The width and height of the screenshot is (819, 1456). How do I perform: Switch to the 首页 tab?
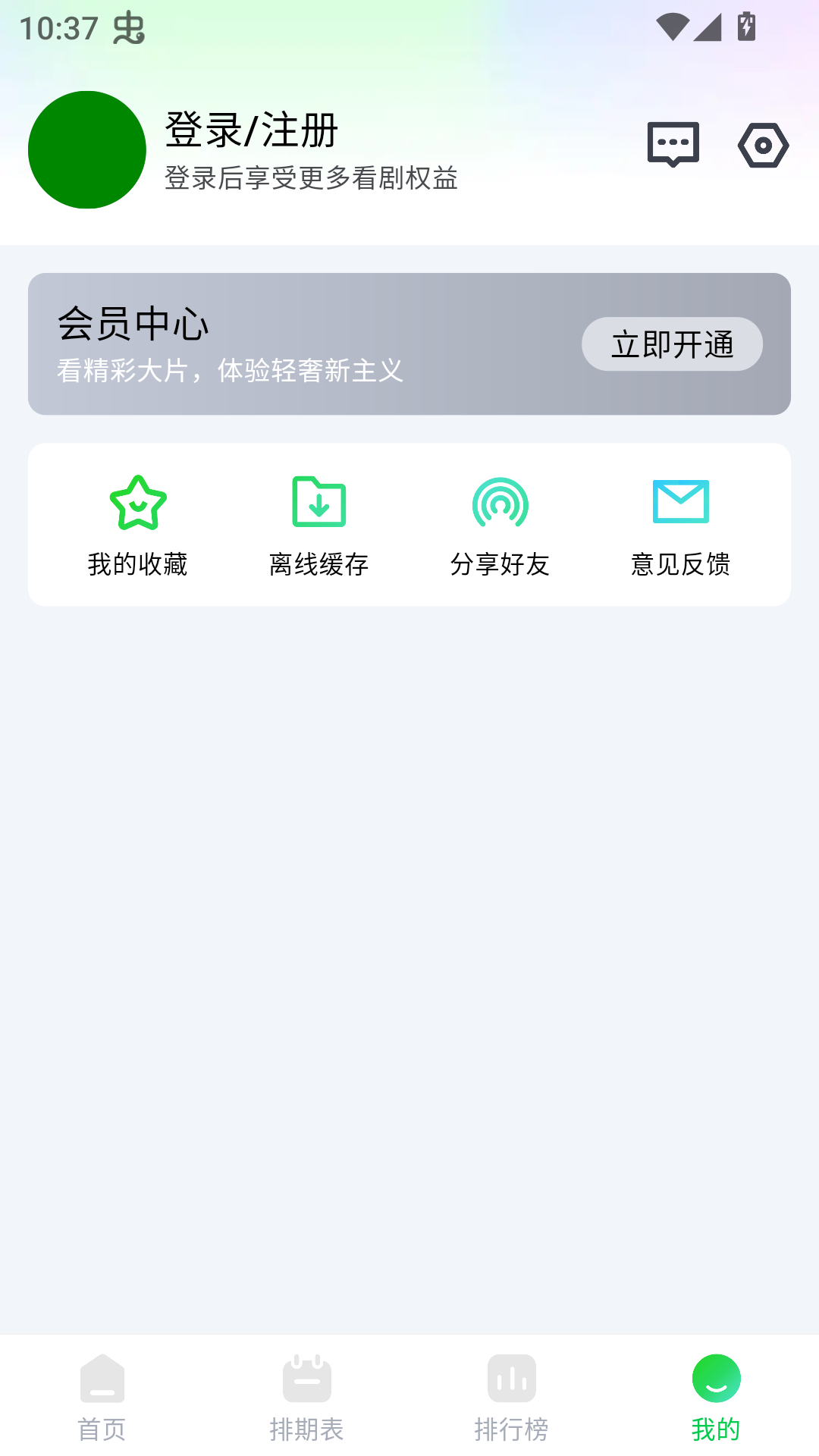tap(102, 1426)
